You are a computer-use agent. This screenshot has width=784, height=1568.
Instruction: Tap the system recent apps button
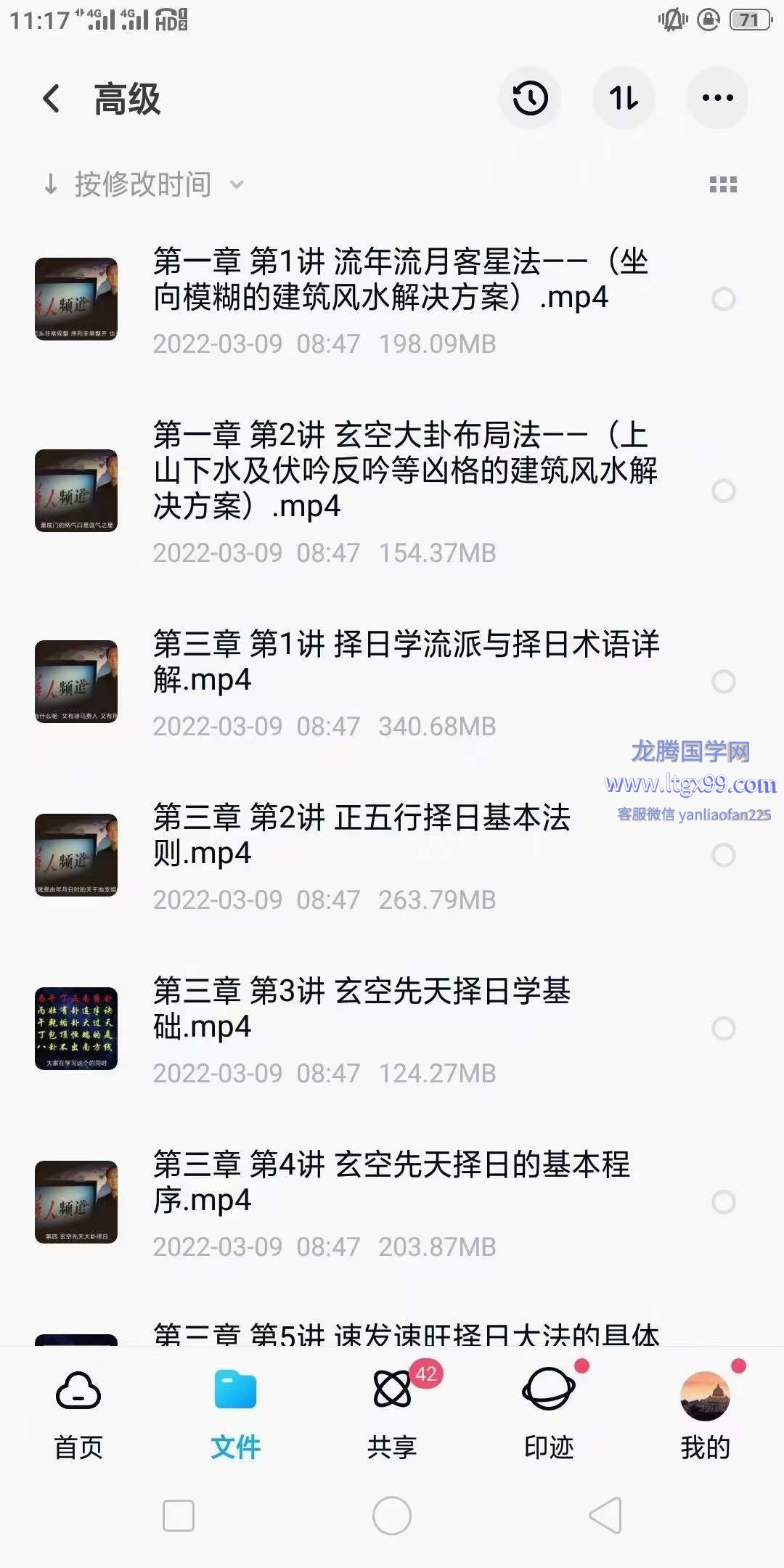(179, 1516)
